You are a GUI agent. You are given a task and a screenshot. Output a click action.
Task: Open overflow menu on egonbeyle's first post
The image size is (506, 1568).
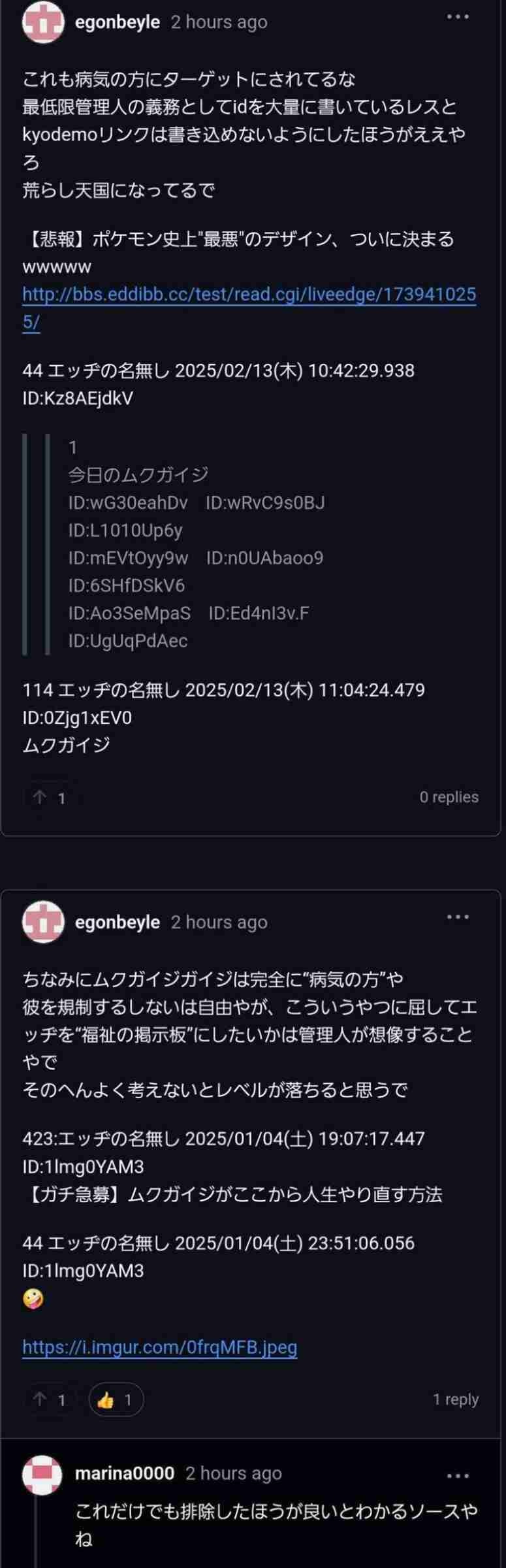click(x=458, y=17)
